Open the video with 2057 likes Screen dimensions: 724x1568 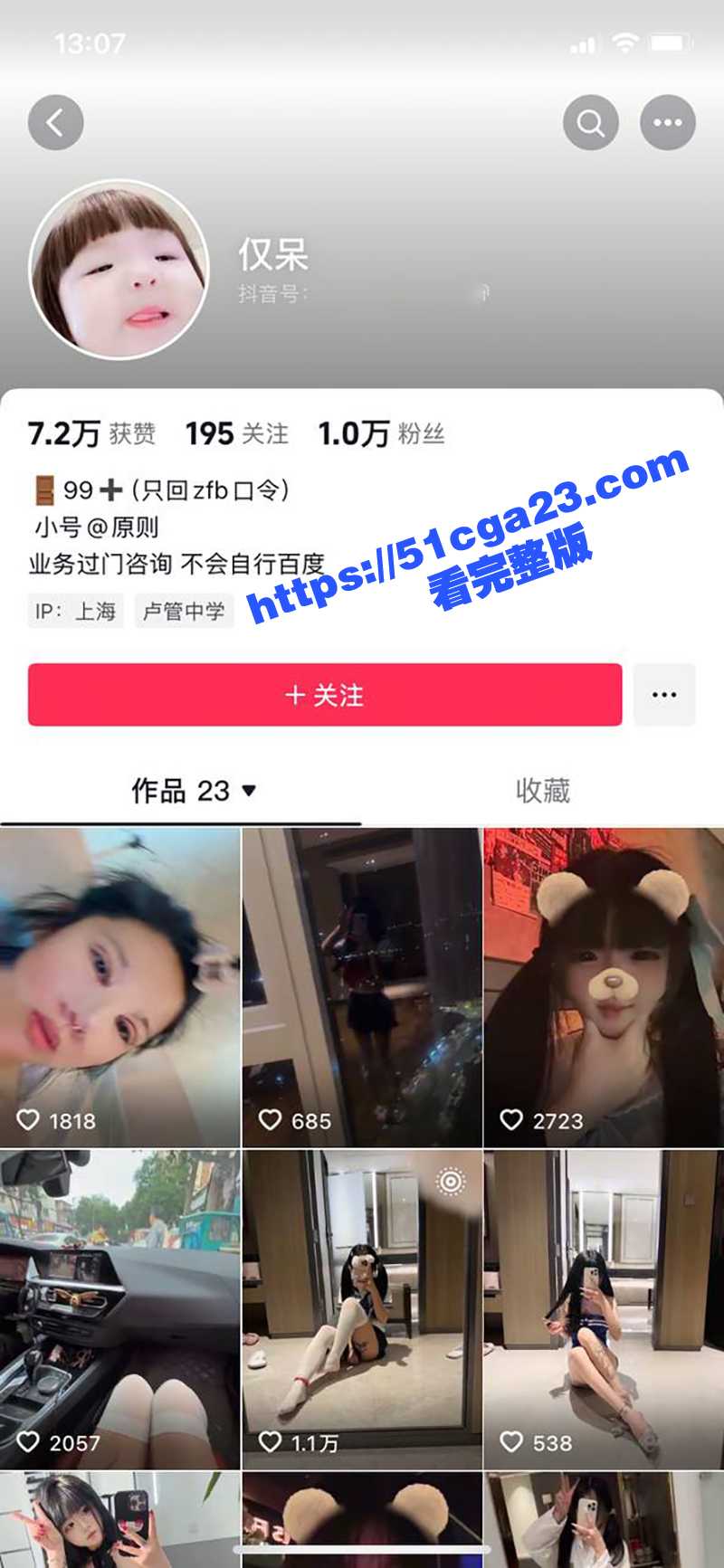click(x=119, y=1309)
